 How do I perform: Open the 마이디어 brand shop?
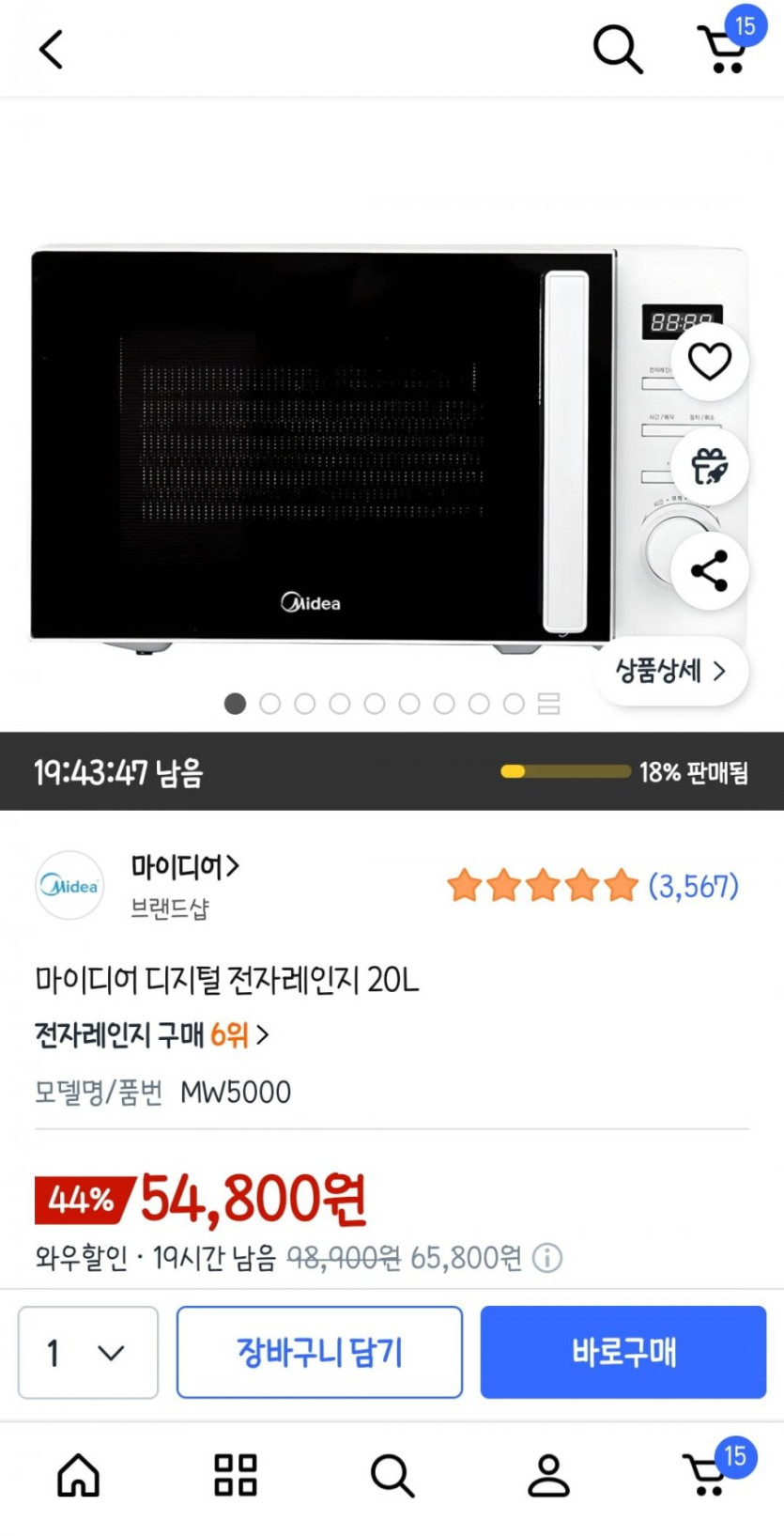tap(185, 866)
